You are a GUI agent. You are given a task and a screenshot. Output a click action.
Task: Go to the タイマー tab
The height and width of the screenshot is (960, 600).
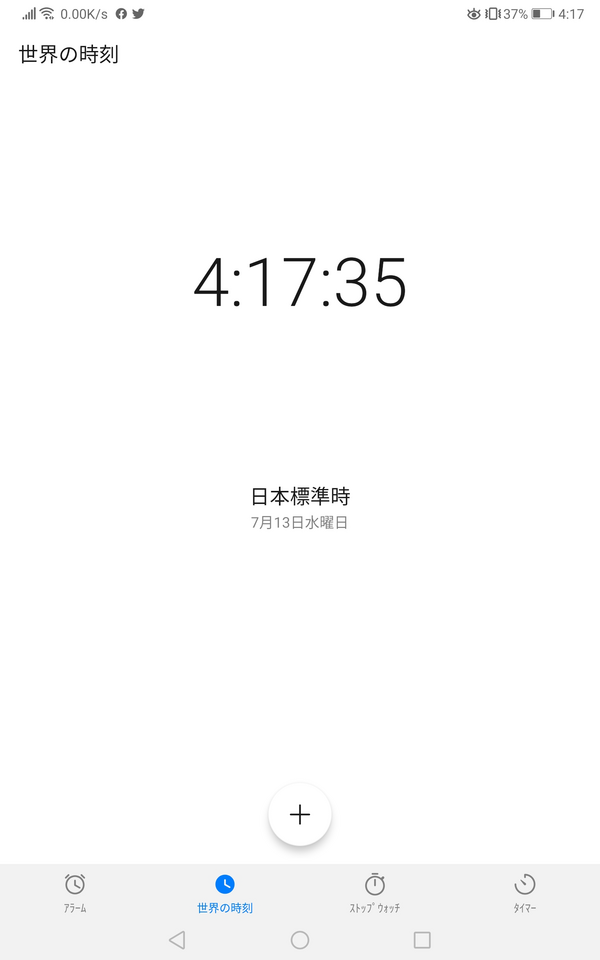click(525, 894)
